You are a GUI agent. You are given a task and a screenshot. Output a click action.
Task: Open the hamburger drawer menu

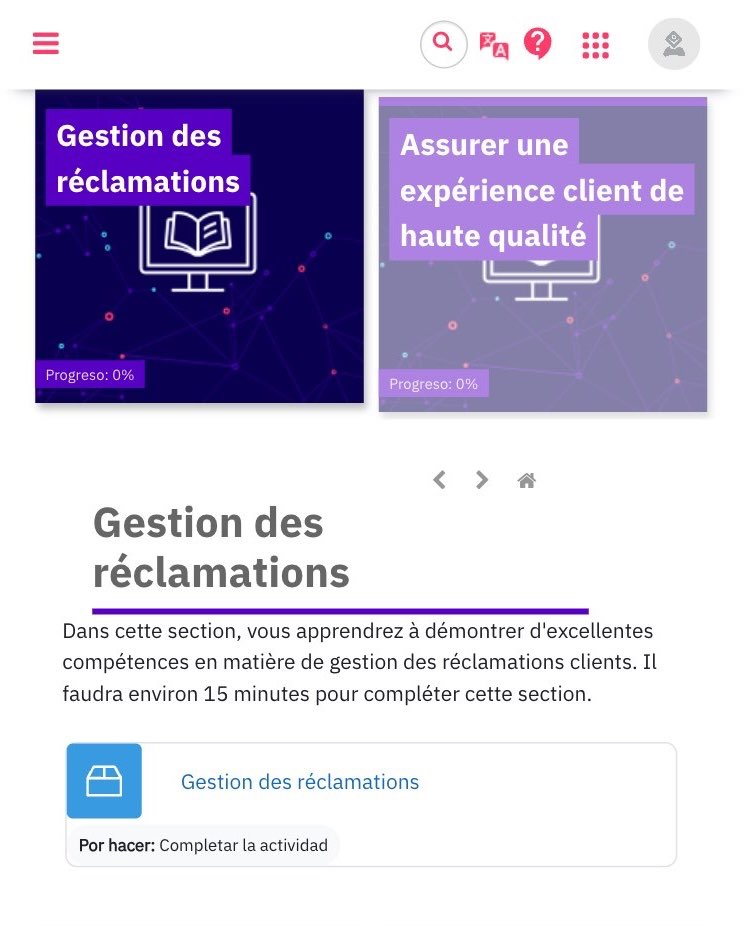[x=46, y=44]
